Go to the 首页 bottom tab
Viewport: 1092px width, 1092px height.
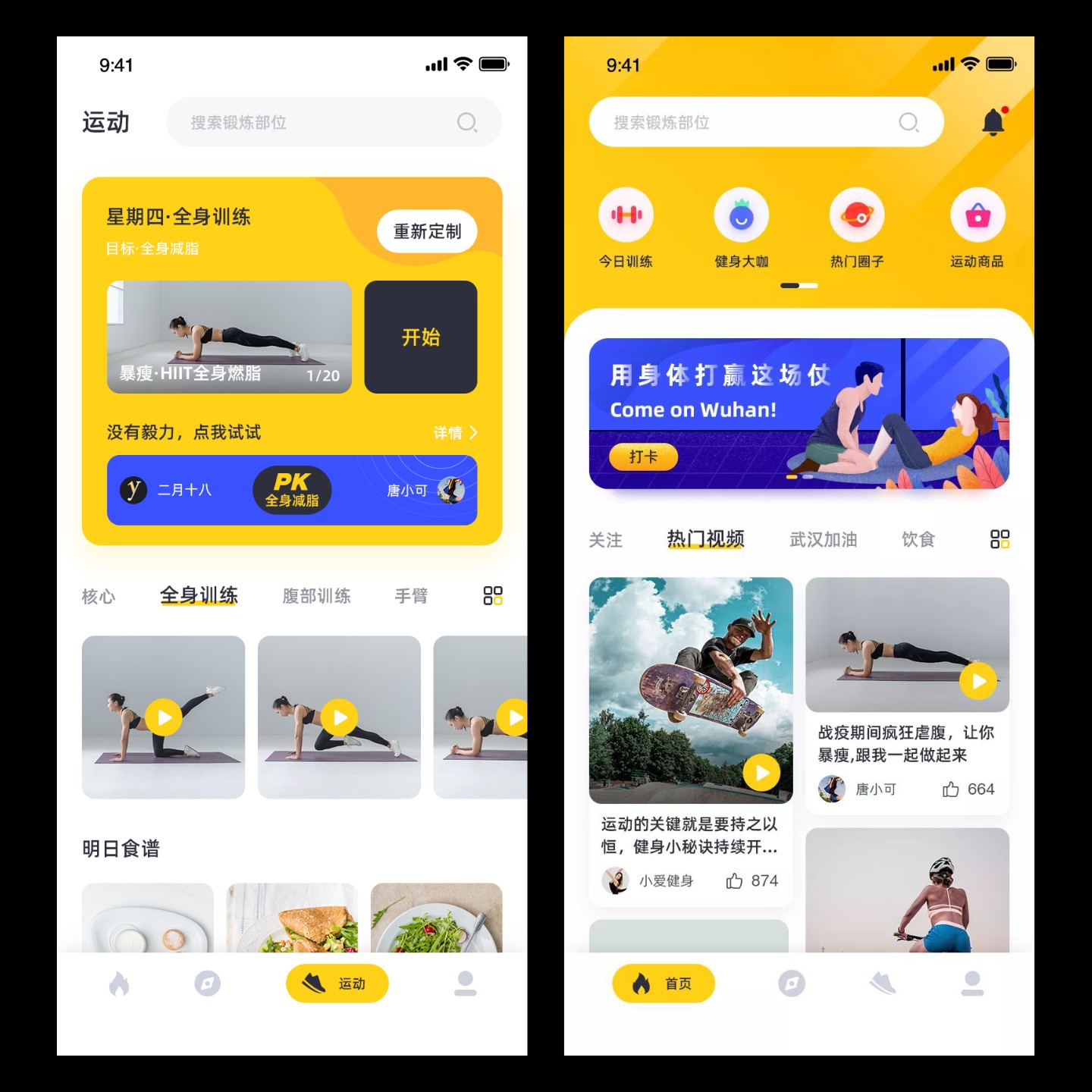[x=663, y=984]
